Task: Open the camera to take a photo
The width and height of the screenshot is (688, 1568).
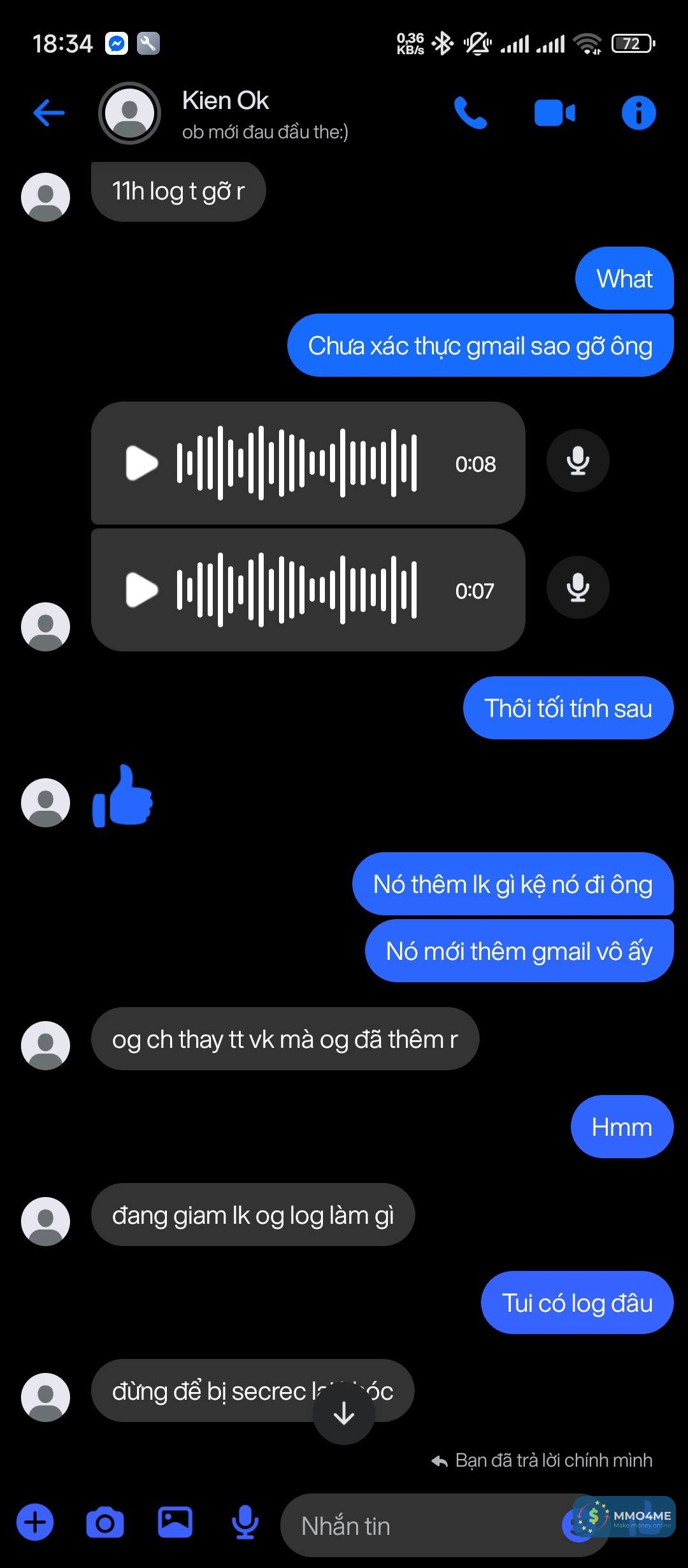Action: click(x=105, y=1523)
